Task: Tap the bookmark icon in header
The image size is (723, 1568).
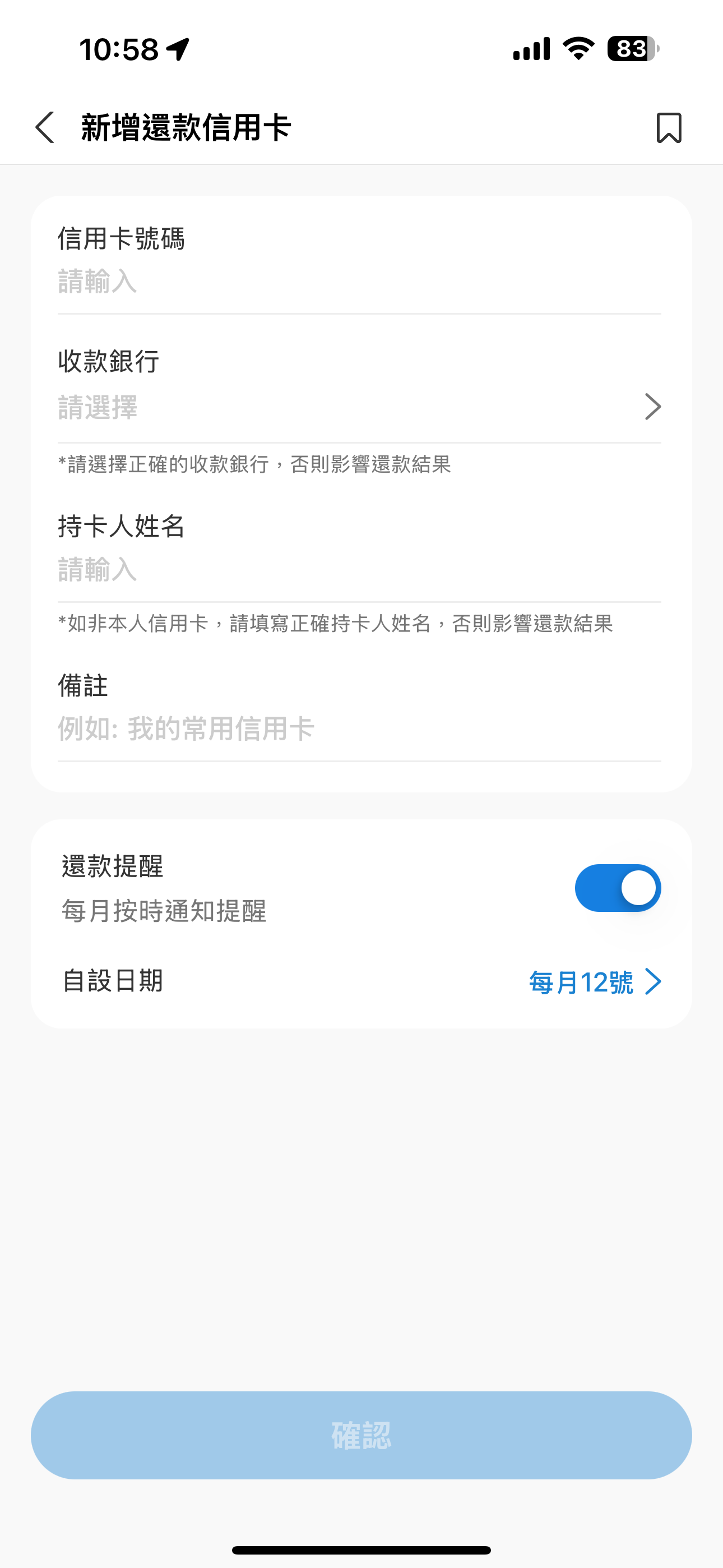Action: pyautogui.click(x=668, y=128)
